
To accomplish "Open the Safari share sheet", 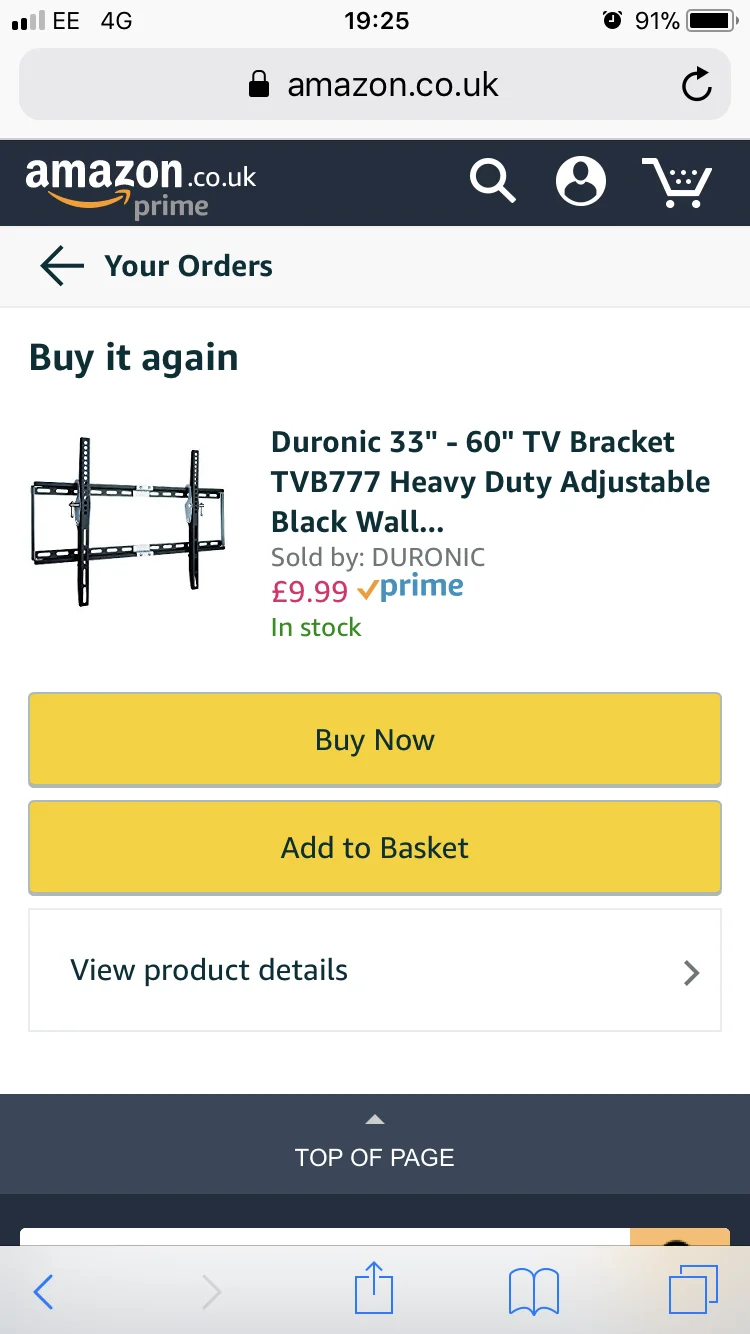I will [375, 1290].
